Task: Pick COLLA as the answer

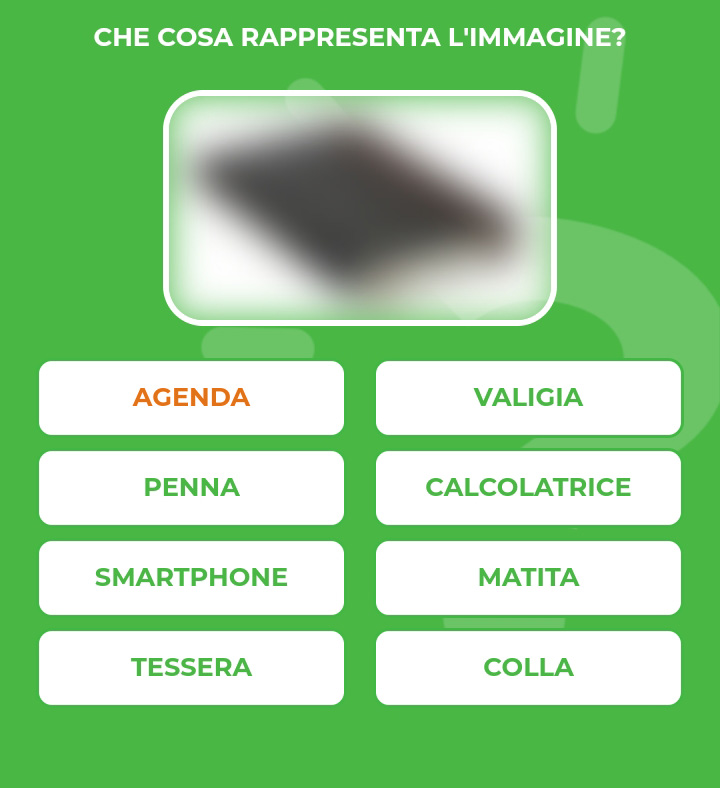Action: pos(528,668)
